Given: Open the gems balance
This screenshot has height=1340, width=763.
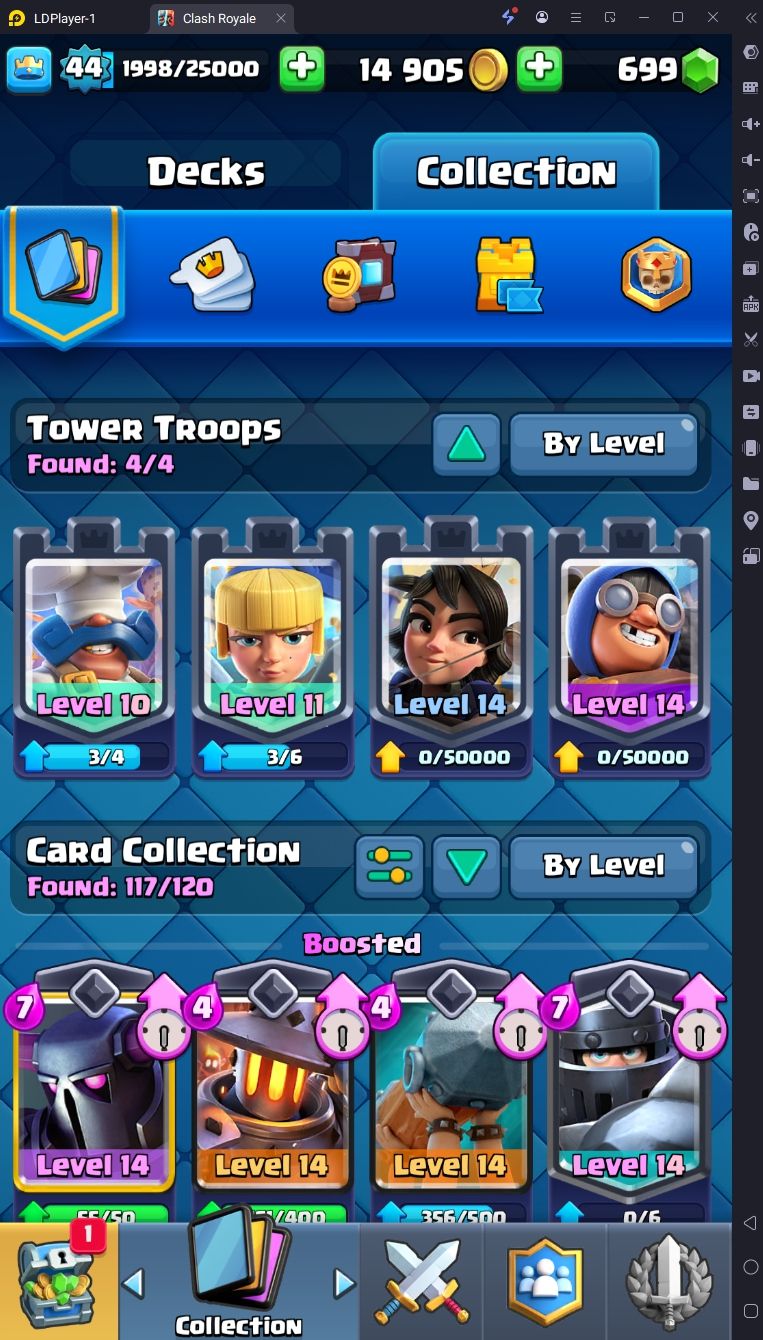Looking at the screenshot, I should pos(668,70).
